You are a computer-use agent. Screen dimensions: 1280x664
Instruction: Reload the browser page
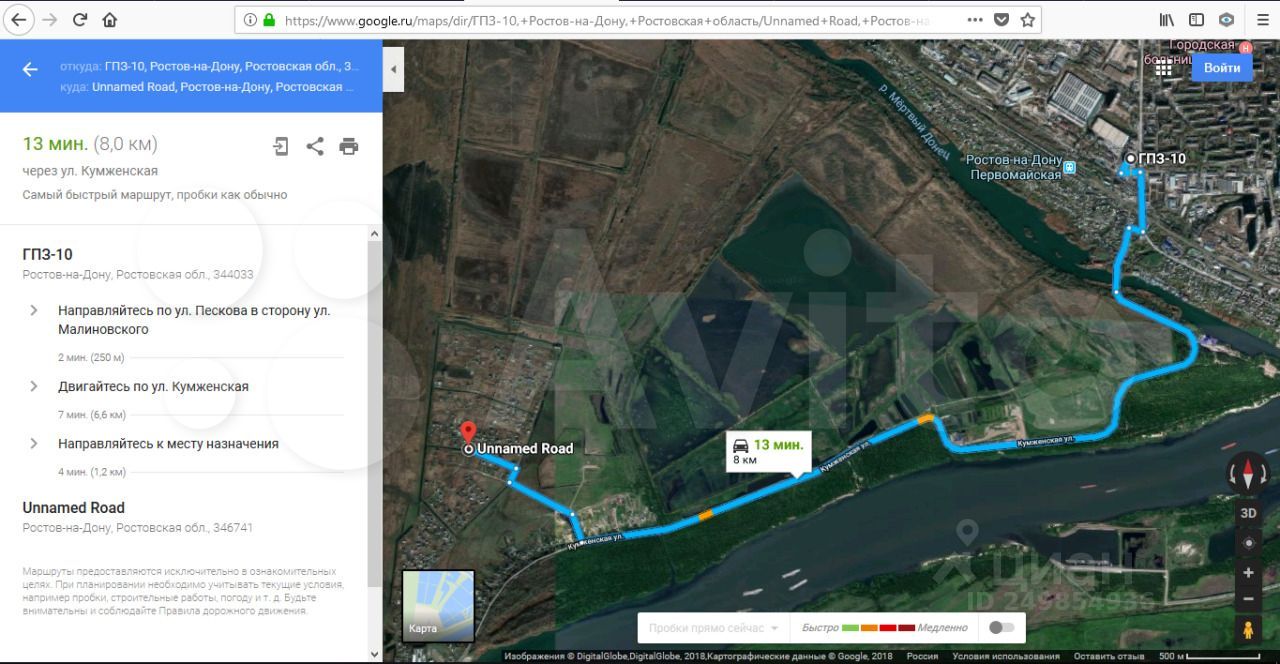click(x=80, y=19)
